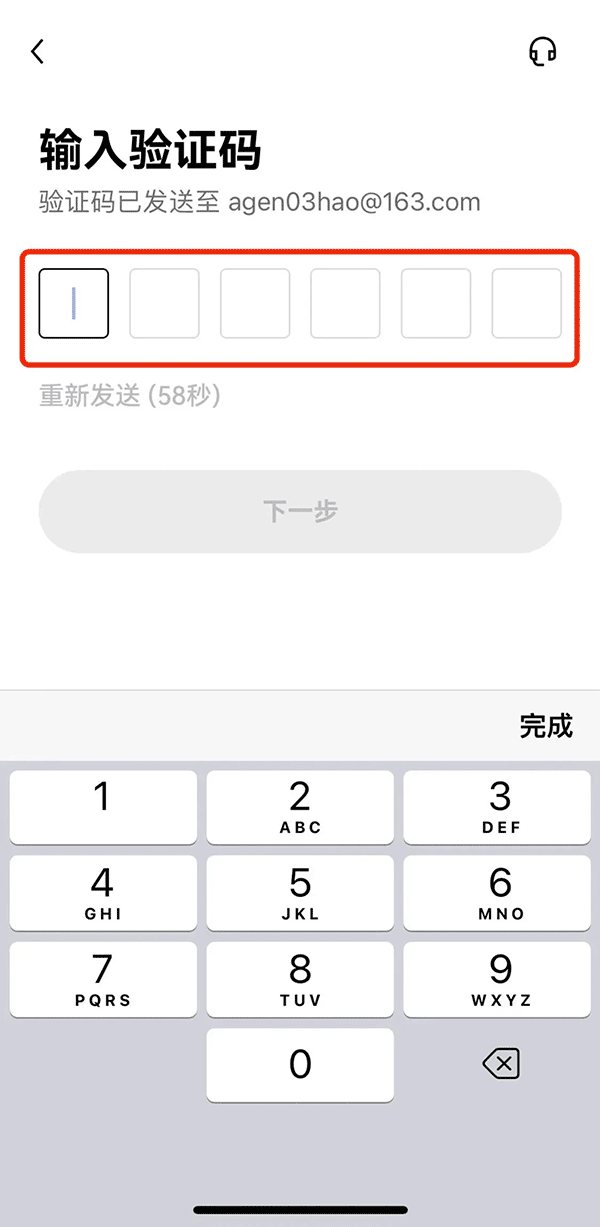Image resolution: width=600 pixels, height=1227 pixels.
Task: Type digit 9 on the keypad
Action: (x=500, y=979)
